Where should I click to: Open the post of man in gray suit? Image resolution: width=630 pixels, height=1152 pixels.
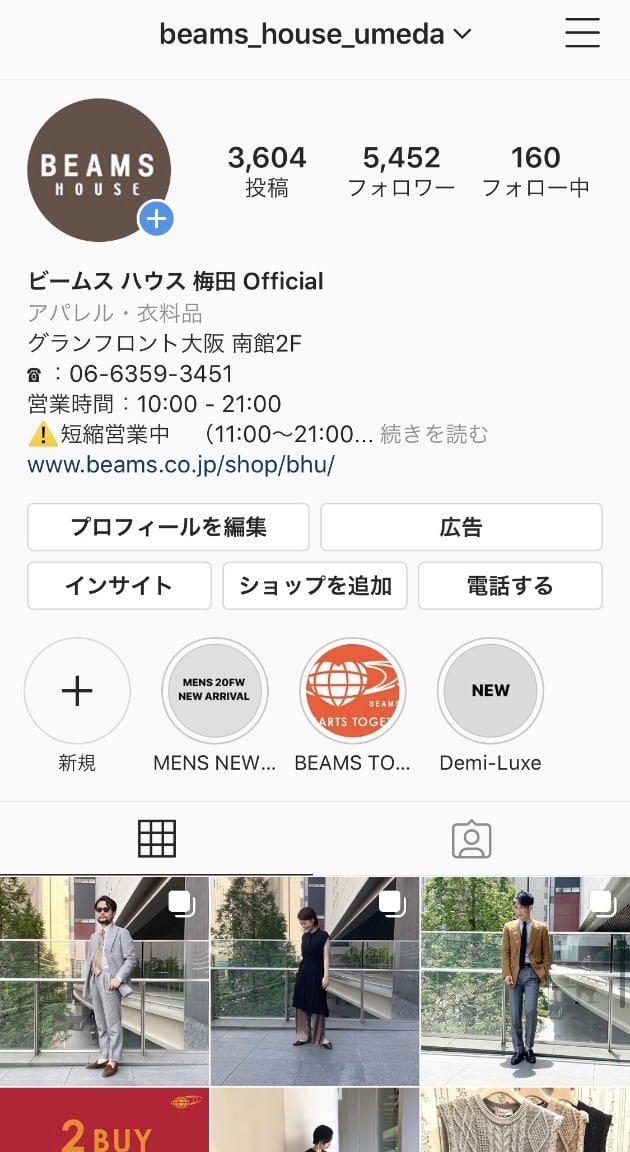(x=104, y=981)
